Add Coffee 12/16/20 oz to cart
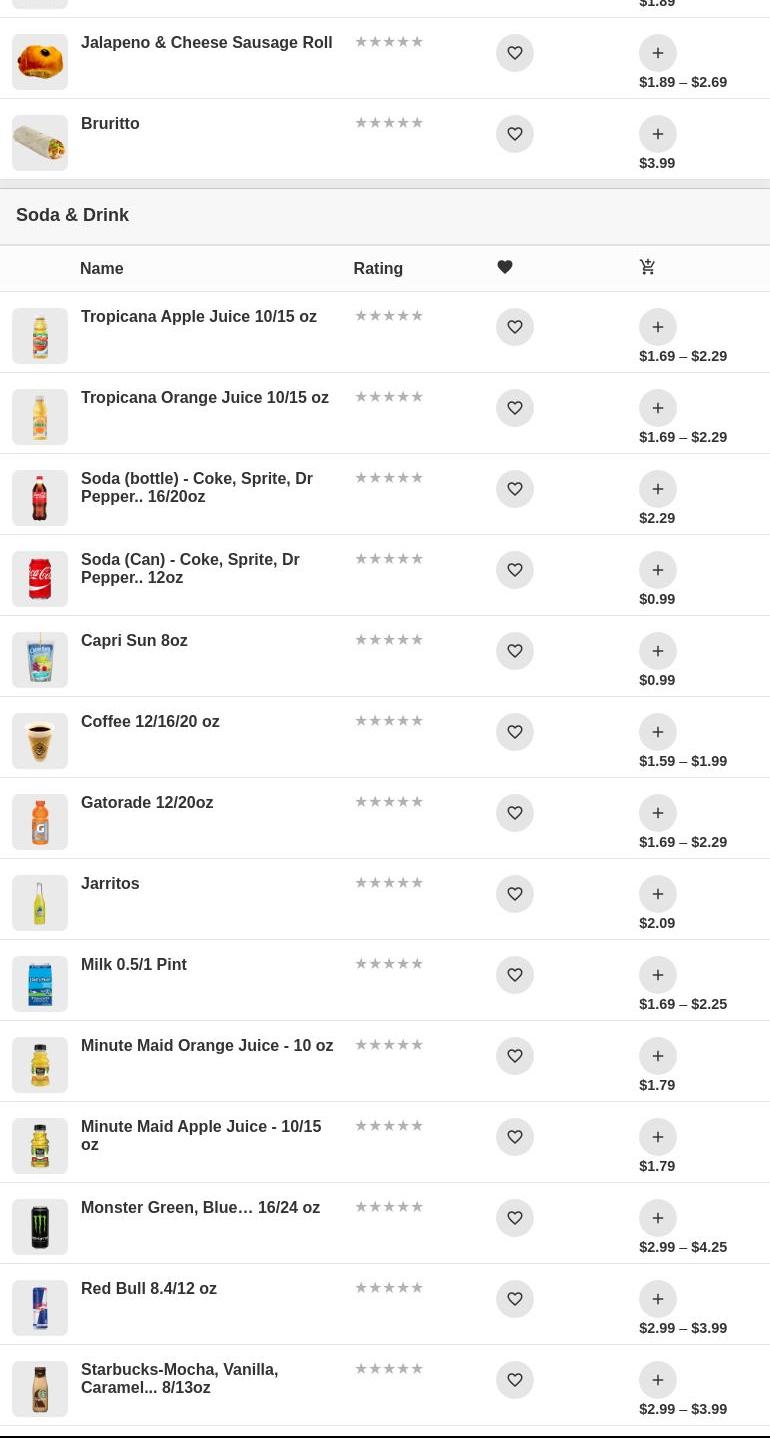The height and width of the screenshot is (1438, 770). (657, 732)
